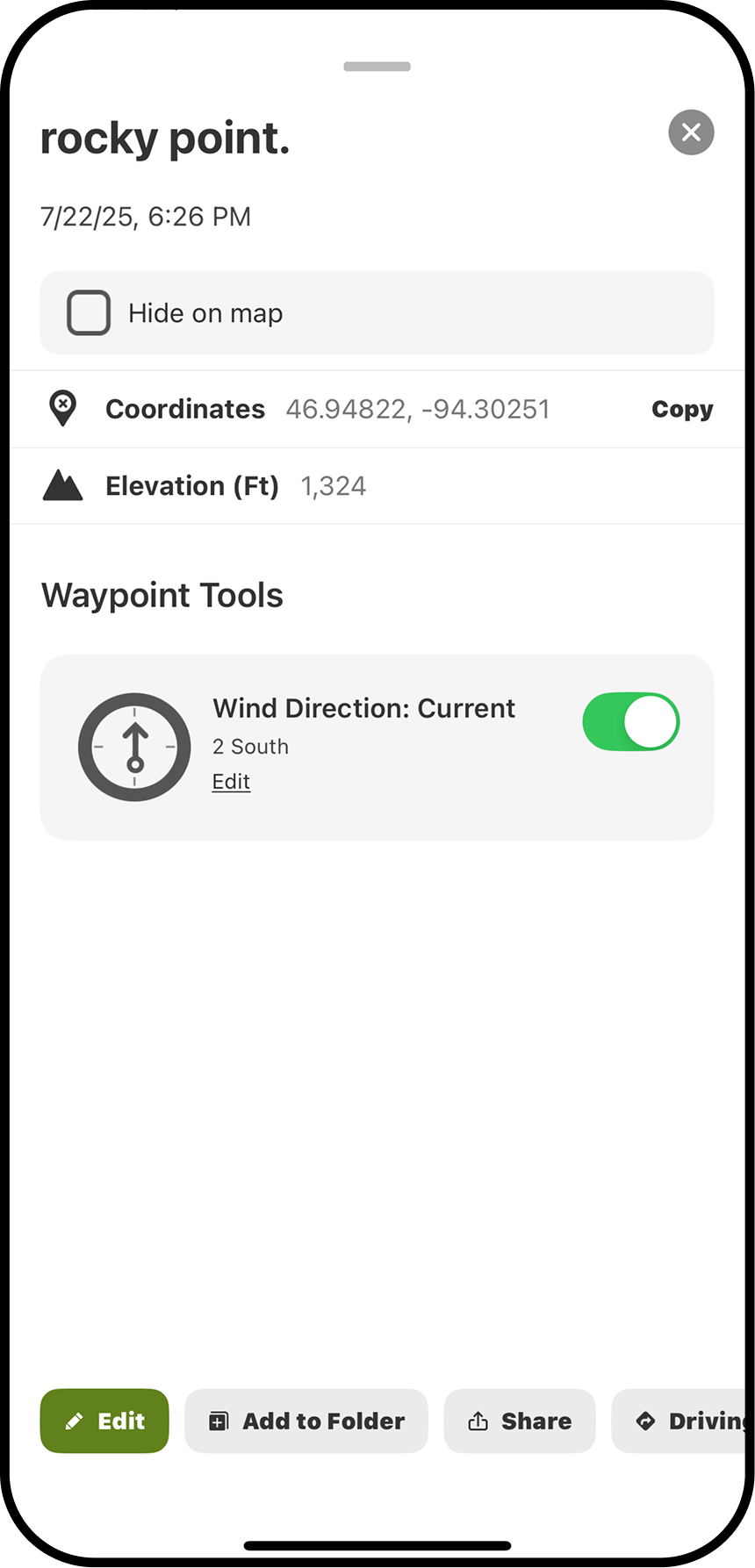Click the share upload arrow icon

tap(479, 1421)
